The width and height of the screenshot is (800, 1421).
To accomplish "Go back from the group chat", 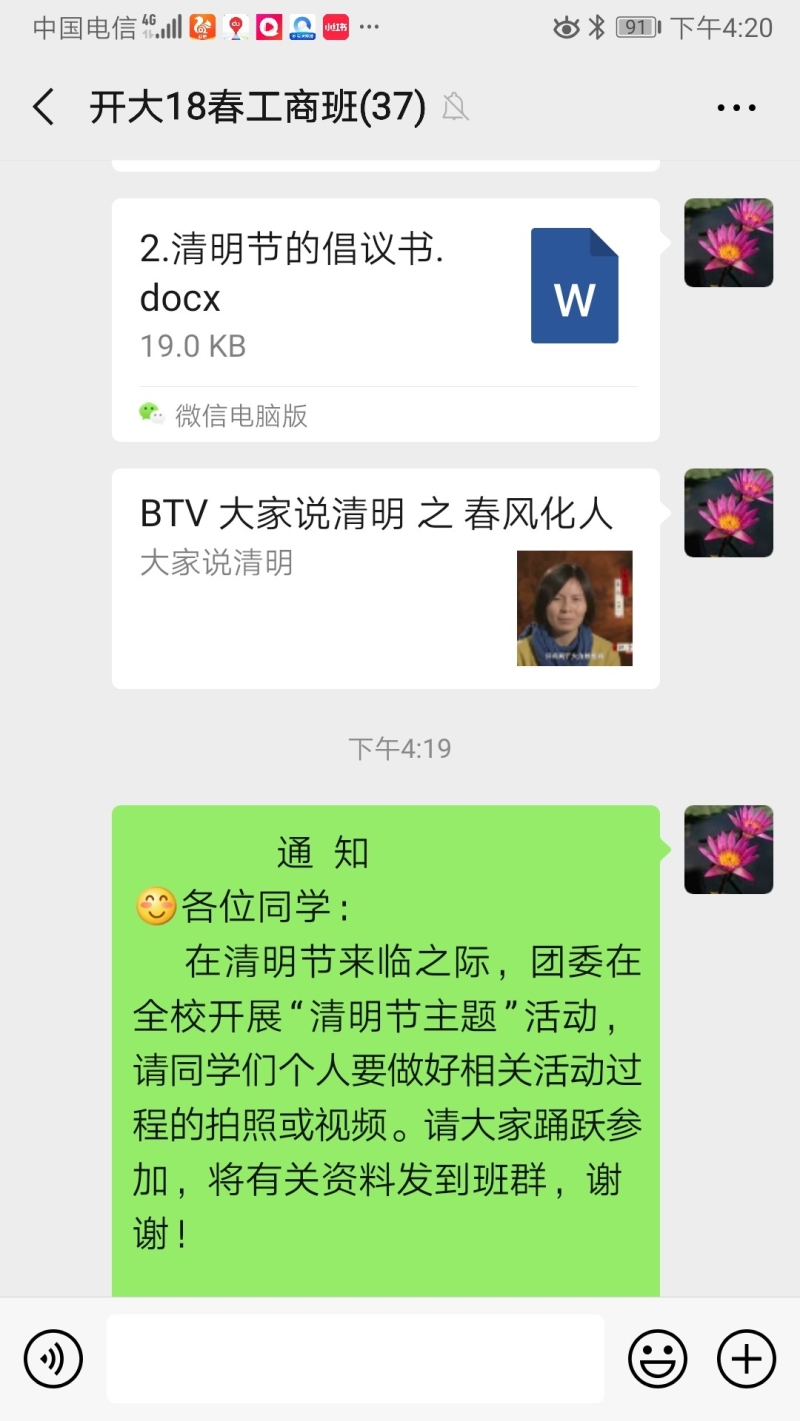I will tap(43, 107).
